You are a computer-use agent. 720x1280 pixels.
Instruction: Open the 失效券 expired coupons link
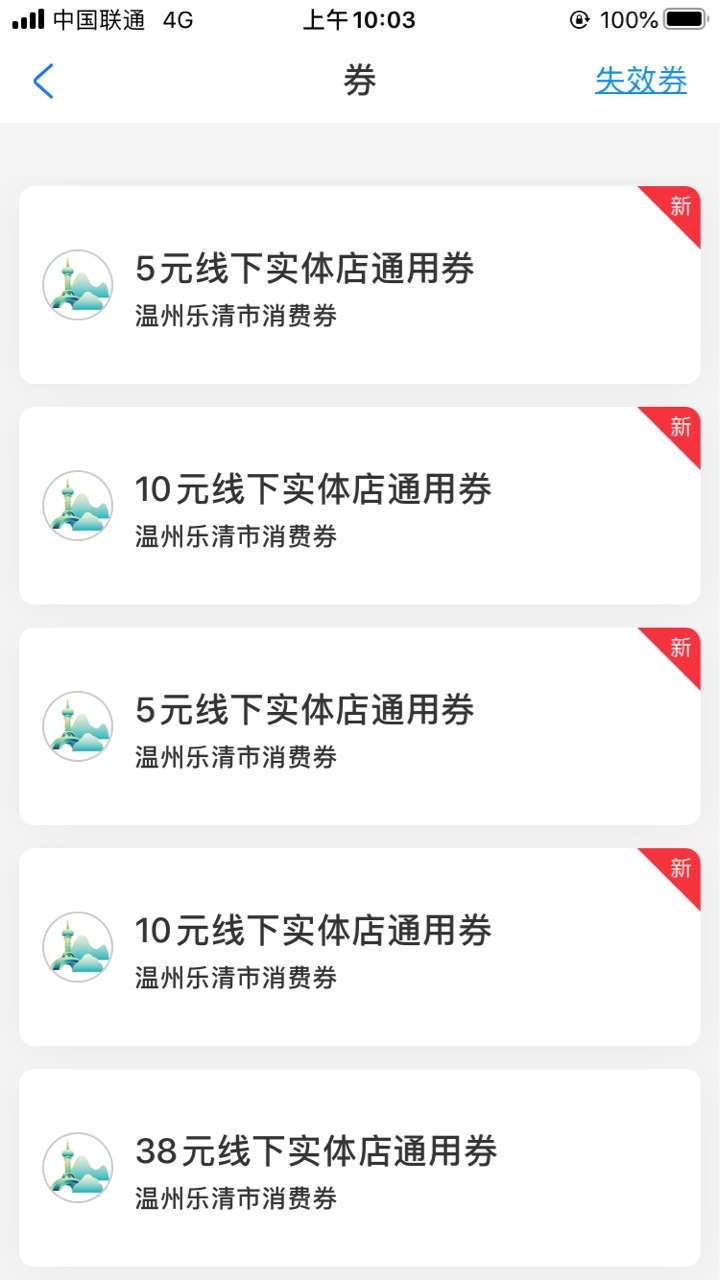pos(641,80)
